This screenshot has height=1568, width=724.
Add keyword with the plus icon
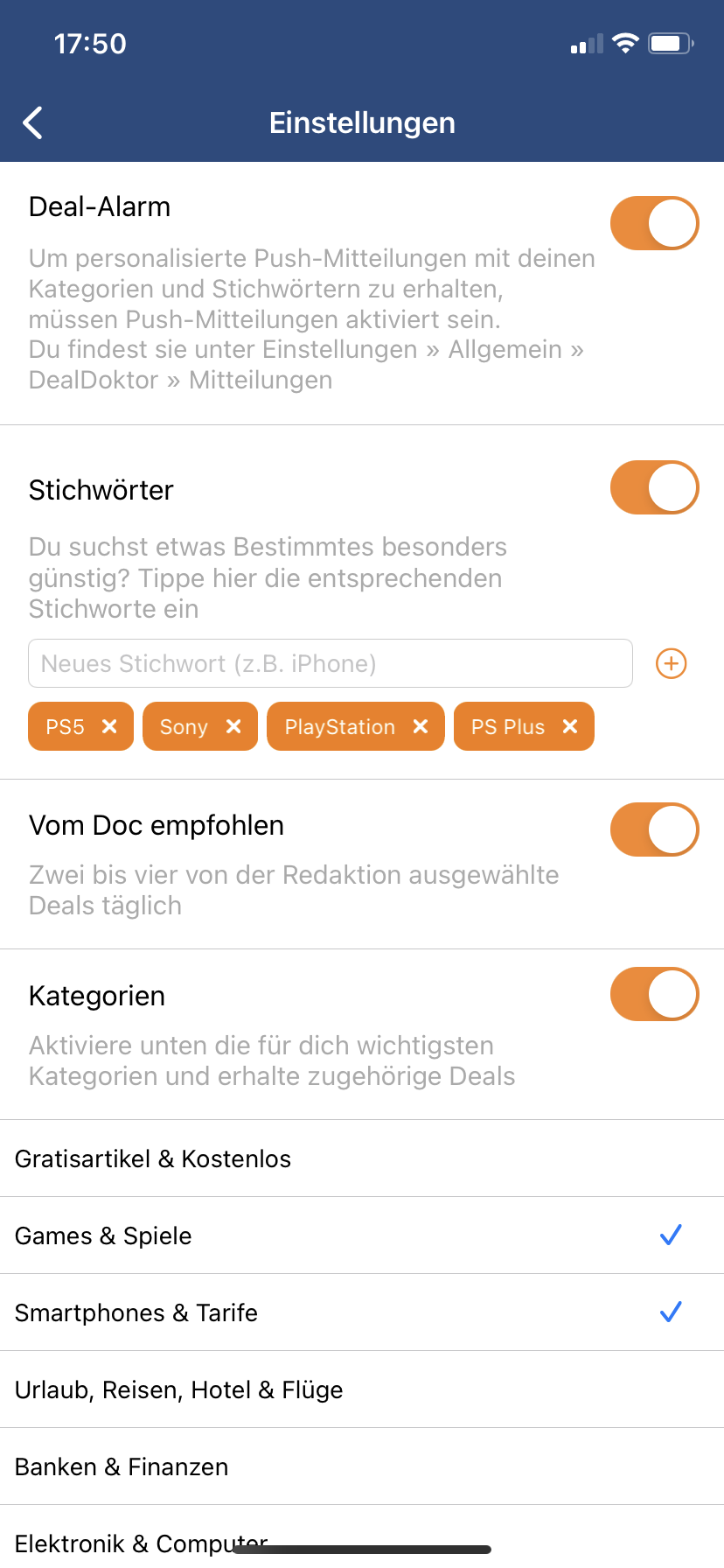click(672, 664)
